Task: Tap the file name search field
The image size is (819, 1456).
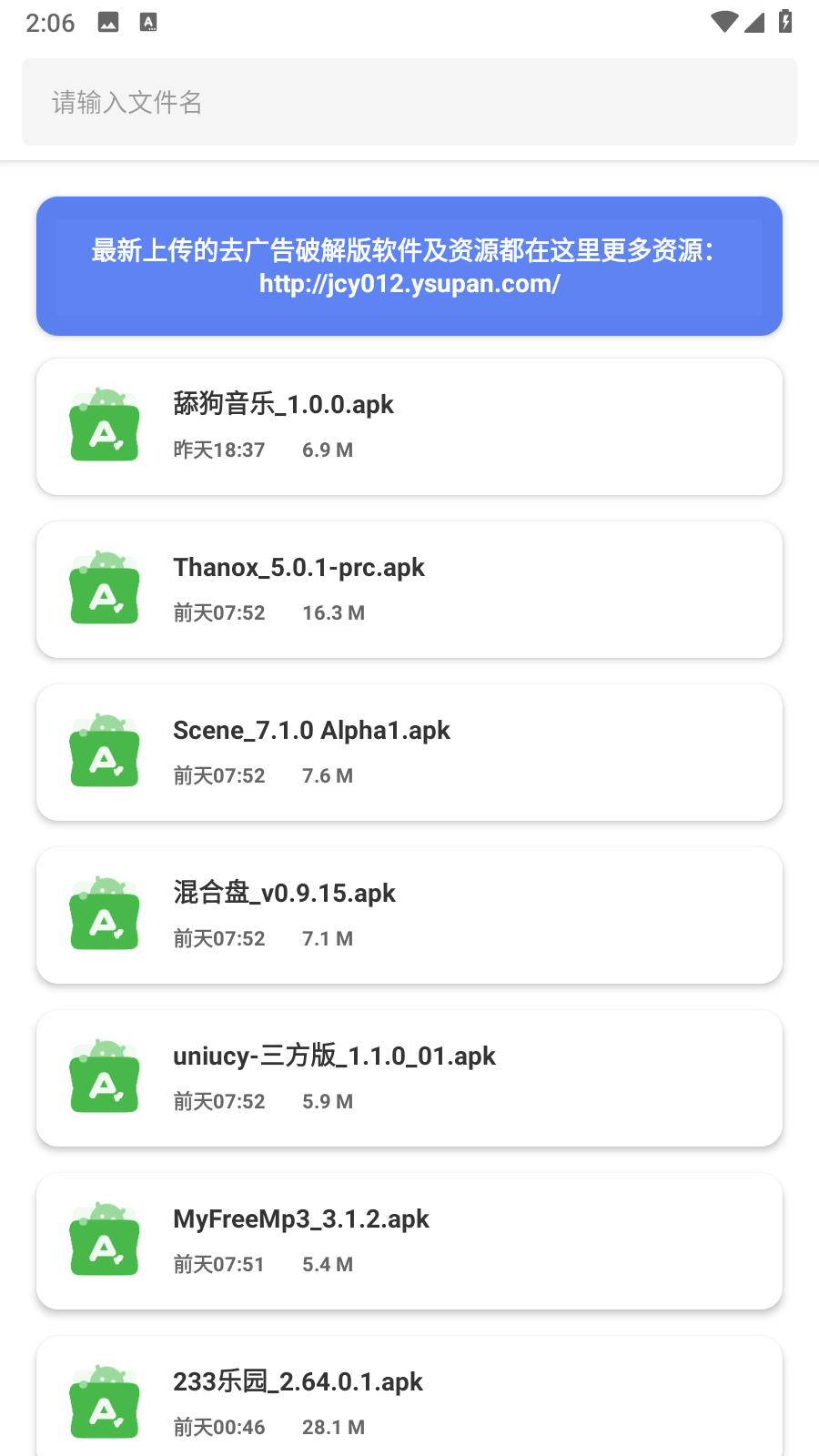Action: pyautogui.click(x=409, y=102)
